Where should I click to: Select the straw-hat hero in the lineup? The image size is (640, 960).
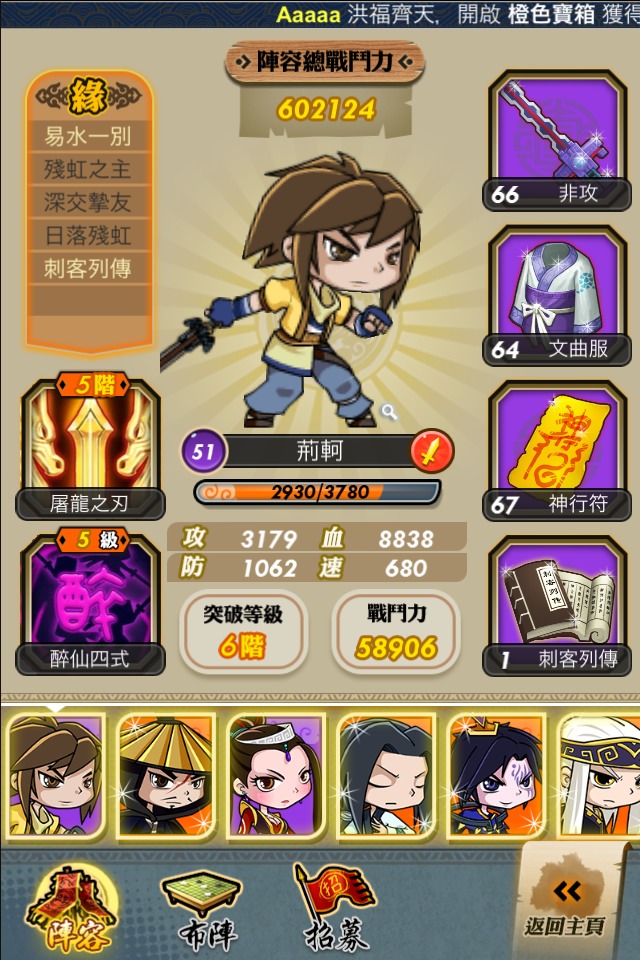coord(165,775)
